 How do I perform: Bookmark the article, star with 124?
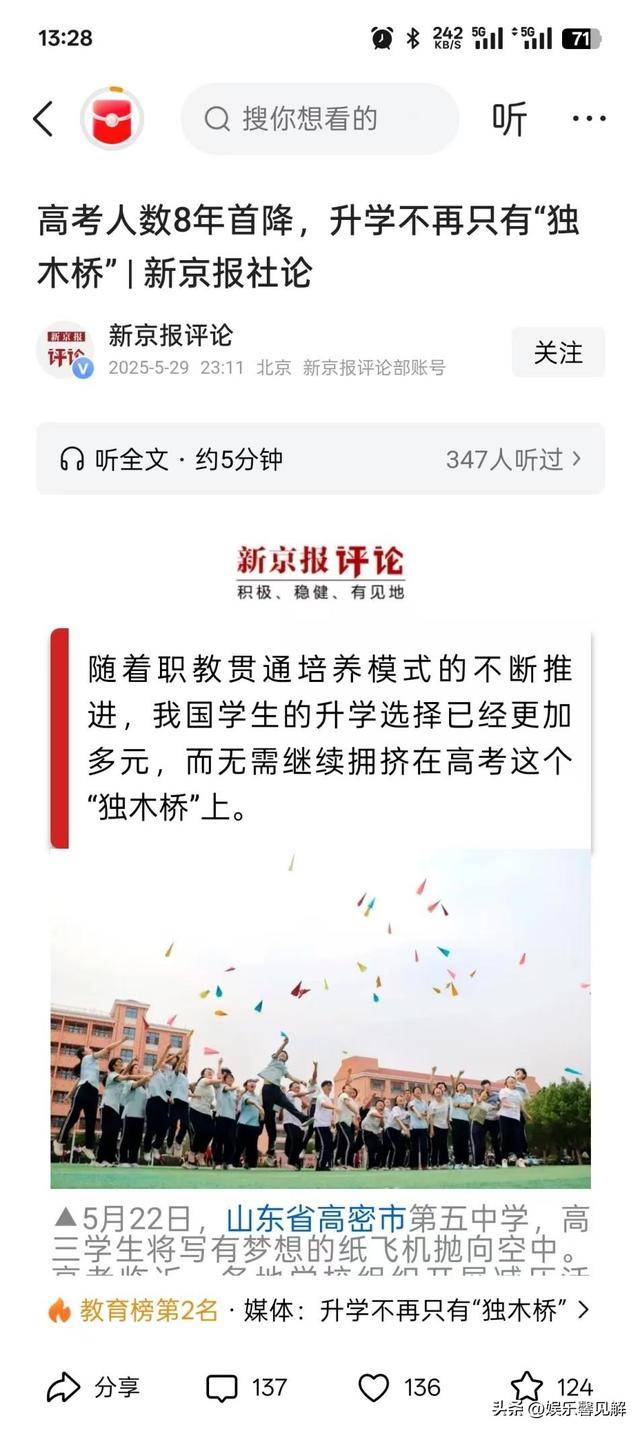[x=552, y=1387]
